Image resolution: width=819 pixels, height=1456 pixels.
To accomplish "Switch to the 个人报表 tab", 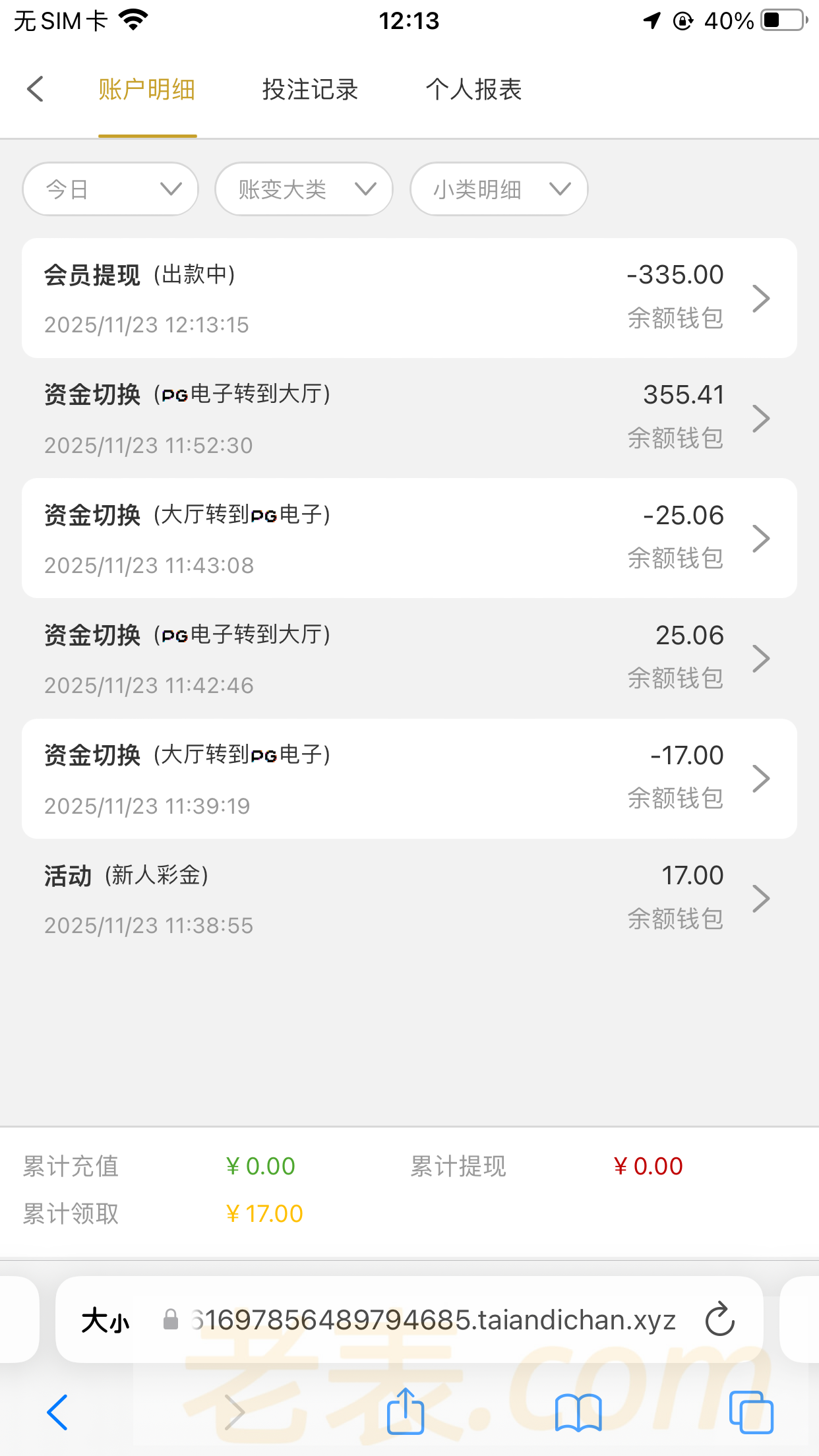I will (473, 90).
